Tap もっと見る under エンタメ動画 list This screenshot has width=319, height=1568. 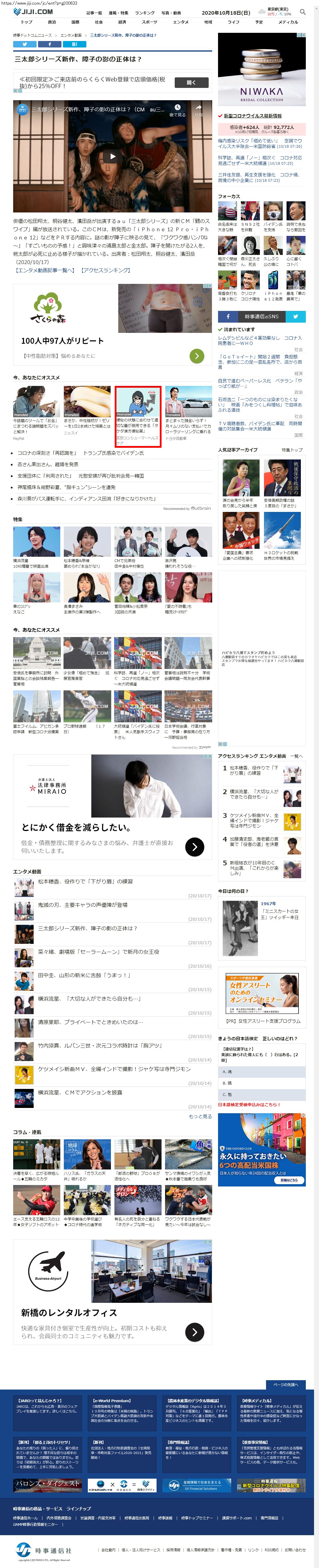click(x=200, y=1116)
